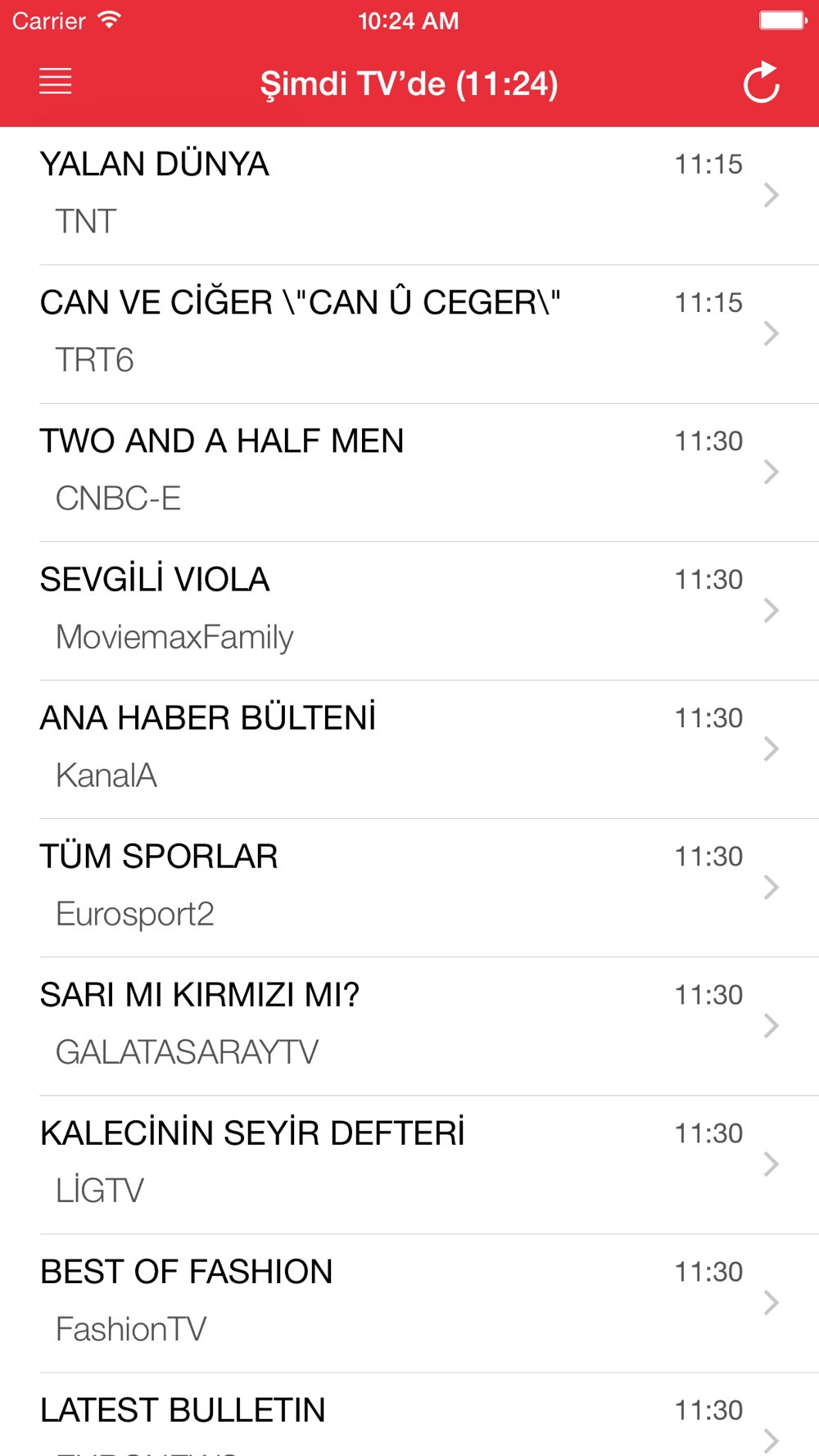The height and width of the screenshot is (1456, 819).
Task: Open CAN VE CİĞER on TRT6
Action: [409, 334]
